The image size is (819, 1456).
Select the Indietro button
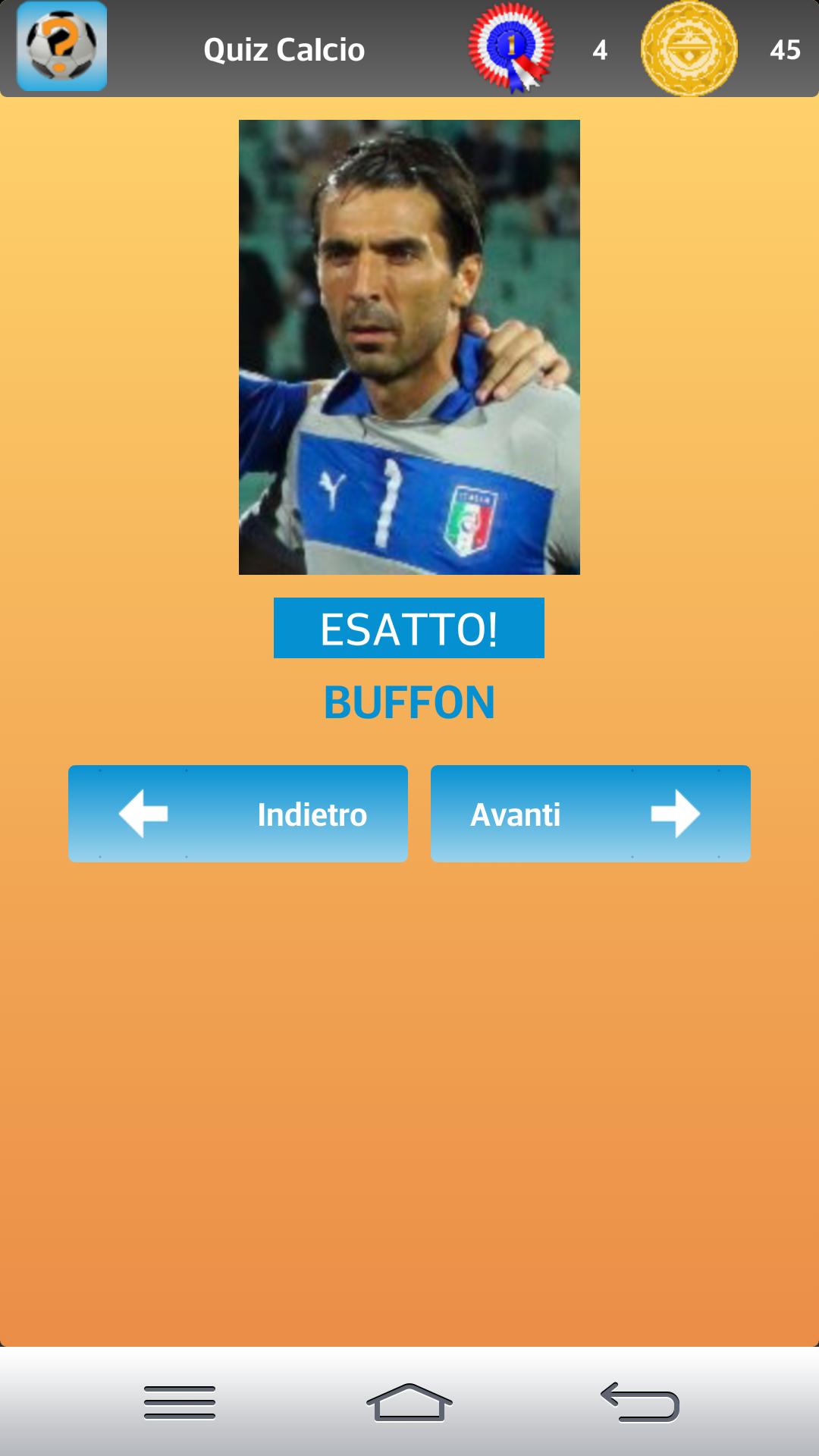pyautogui.click(x=238, y=814)
